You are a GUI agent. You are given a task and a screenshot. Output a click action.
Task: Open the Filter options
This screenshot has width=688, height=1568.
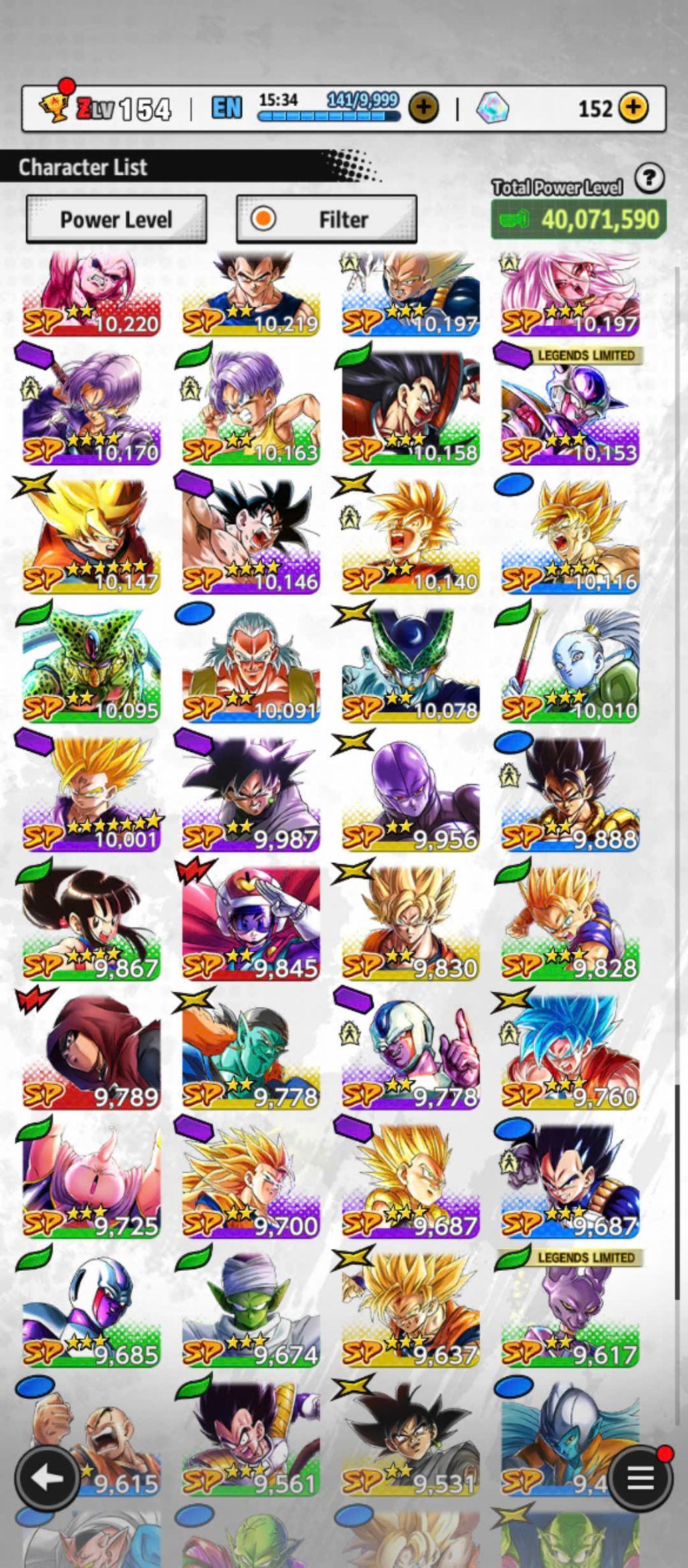327,219
